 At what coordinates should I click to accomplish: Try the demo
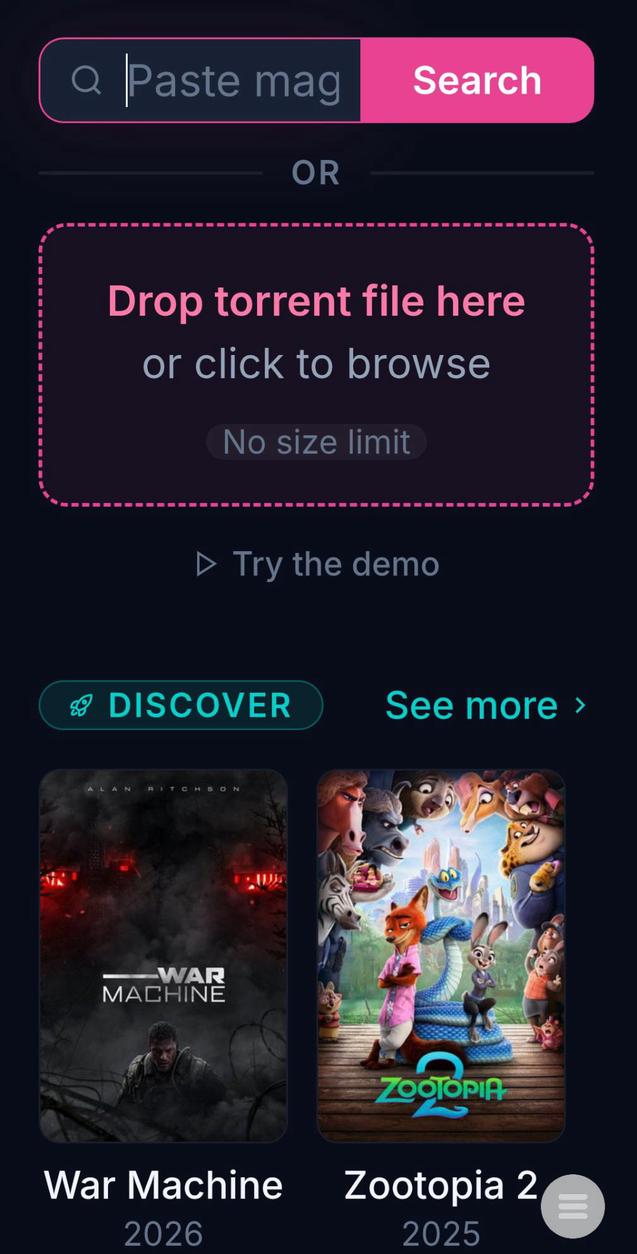pyautogui.click(x=318, y=564)
